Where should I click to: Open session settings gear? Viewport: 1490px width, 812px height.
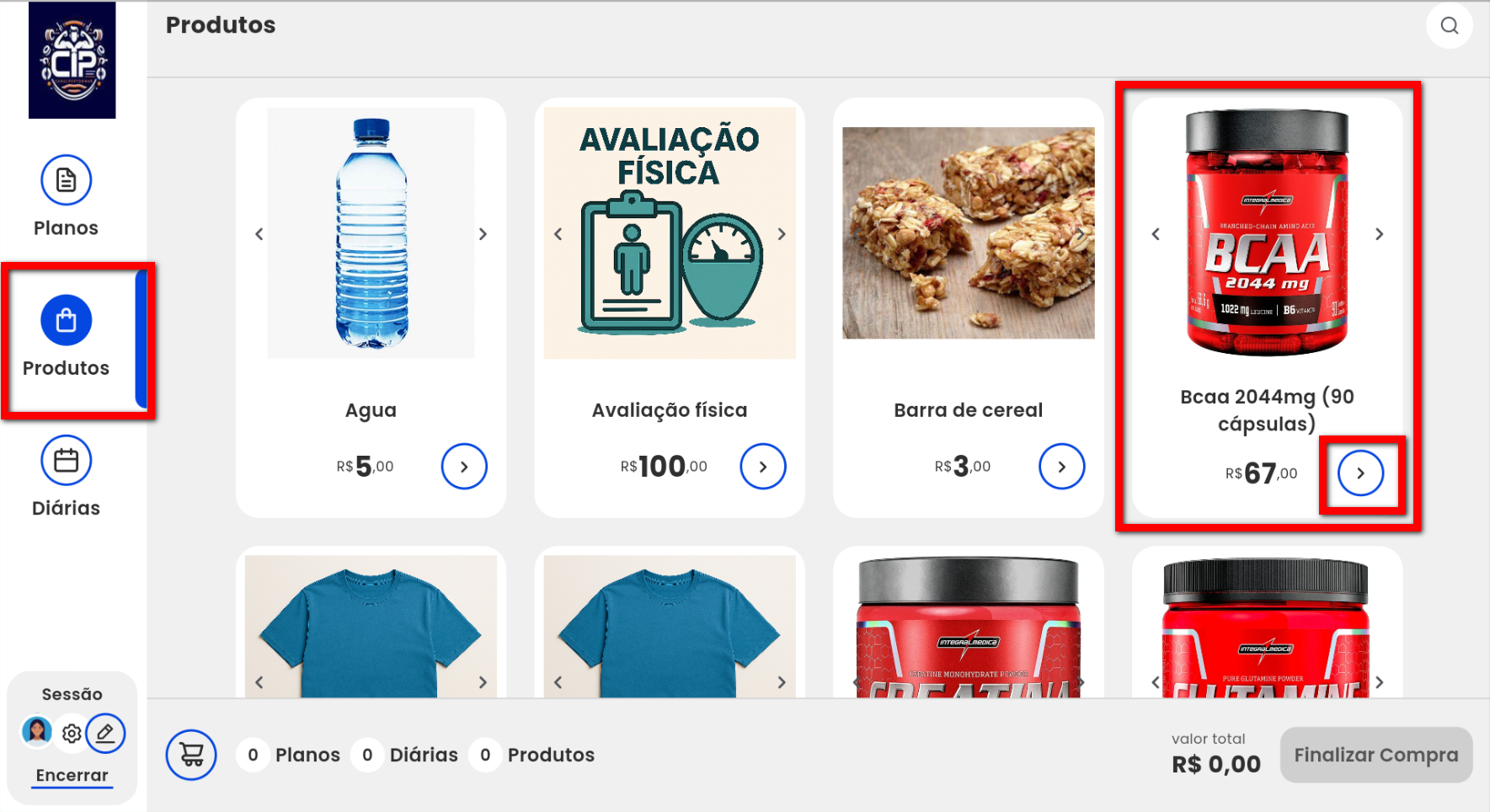(72, 734)
